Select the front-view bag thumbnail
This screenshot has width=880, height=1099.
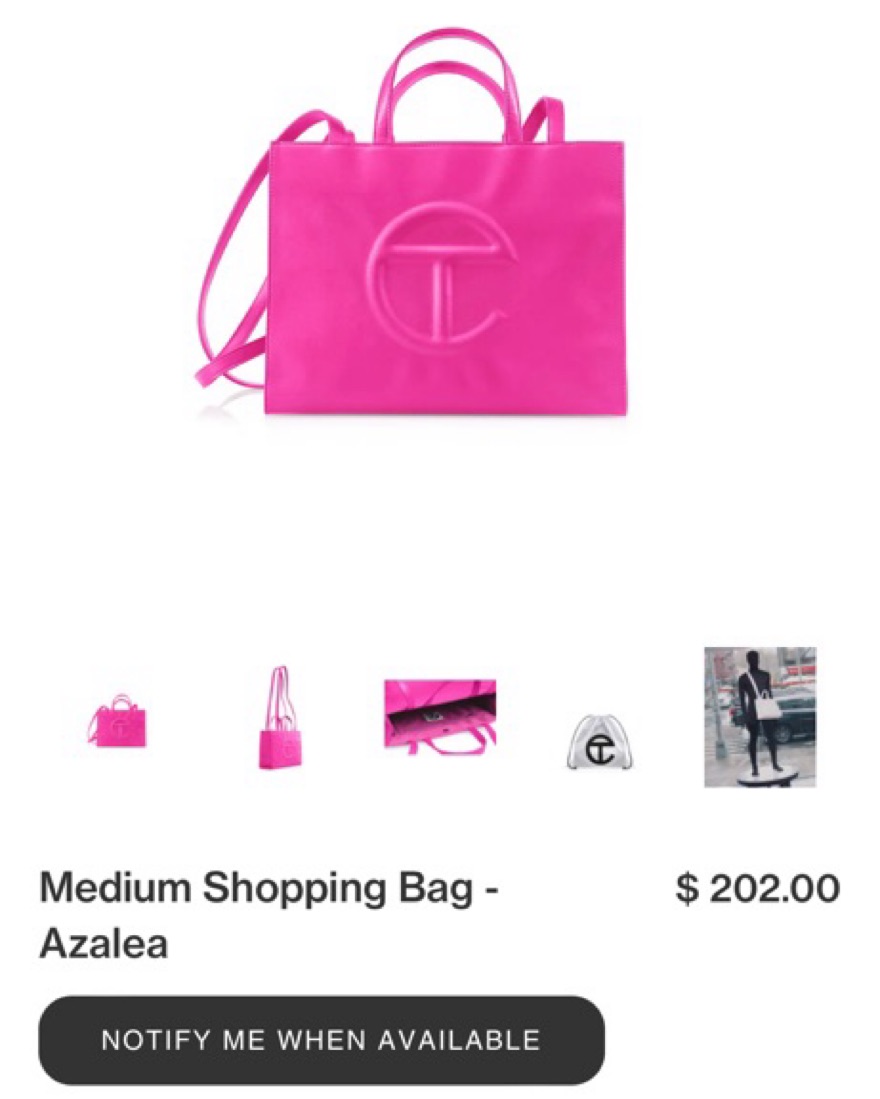click(120, 721)
